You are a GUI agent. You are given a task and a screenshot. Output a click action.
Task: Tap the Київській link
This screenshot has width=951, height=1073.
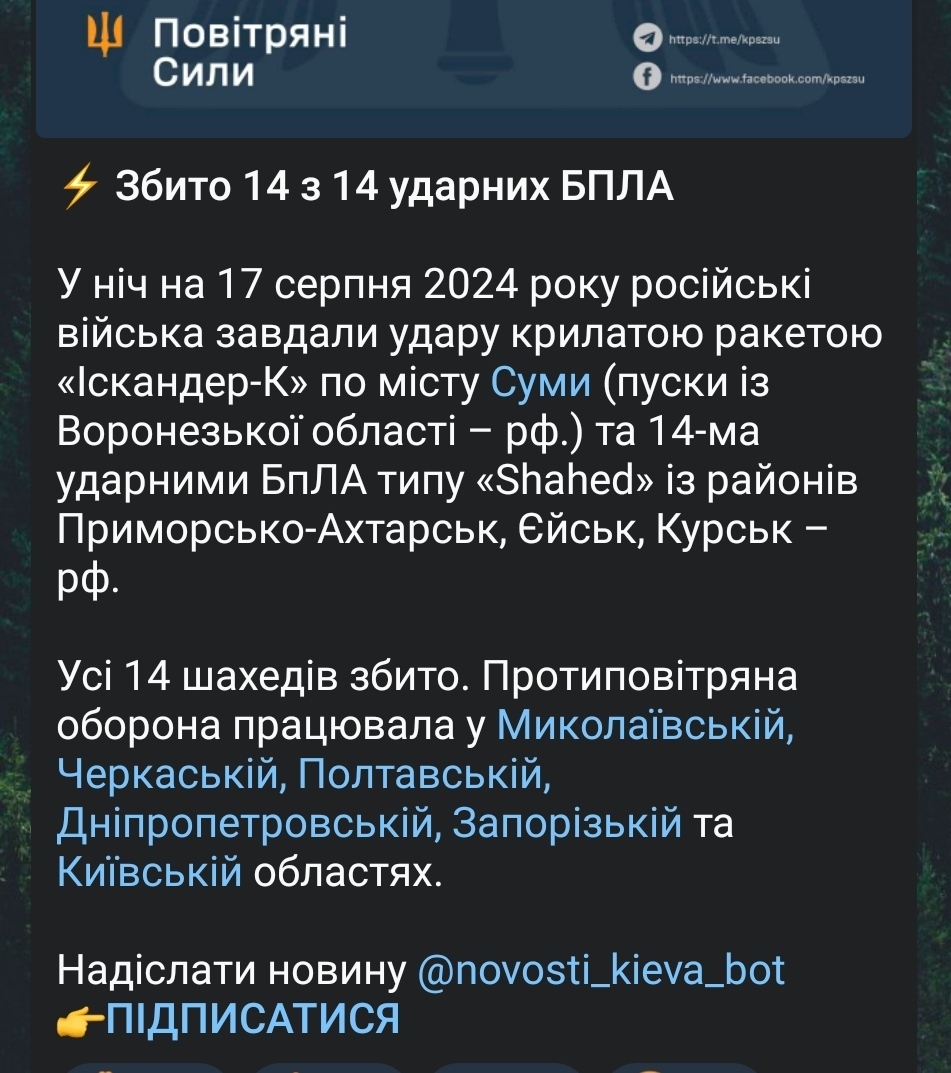150,871
